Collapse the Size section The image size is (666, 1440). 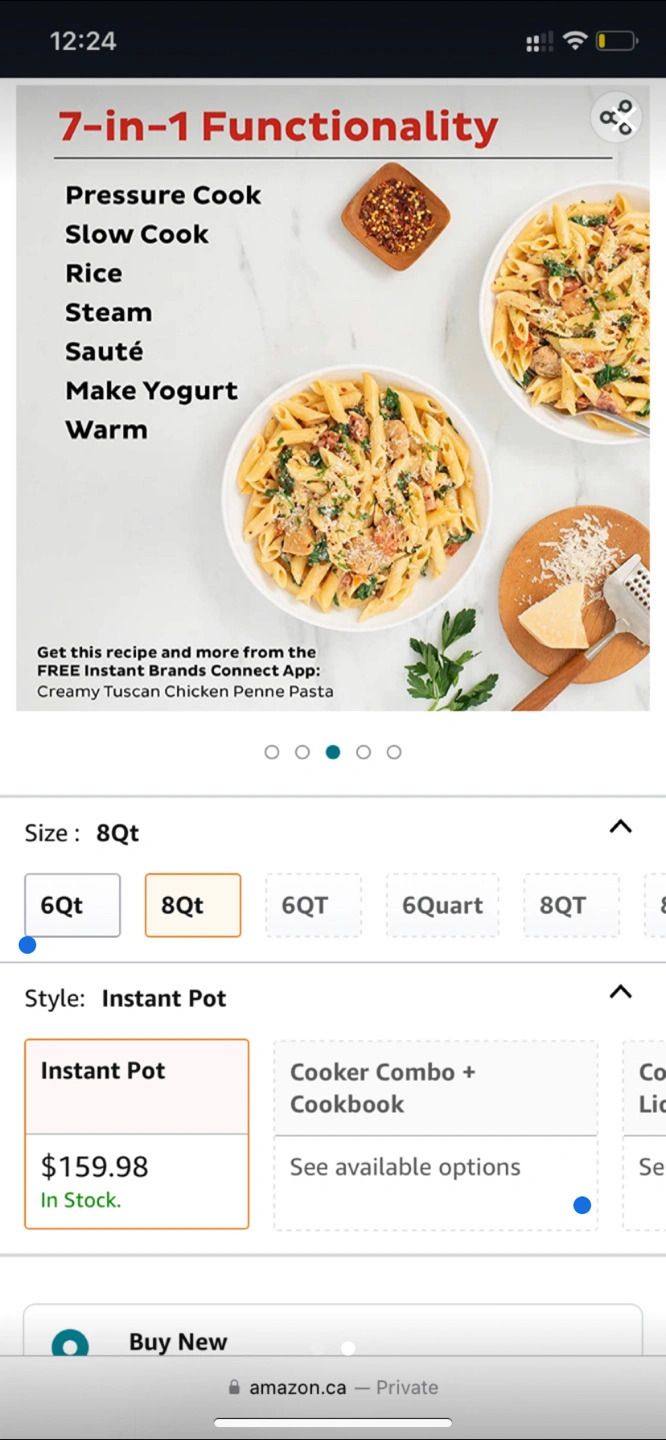pyautogui.click(x=621, y=827)
